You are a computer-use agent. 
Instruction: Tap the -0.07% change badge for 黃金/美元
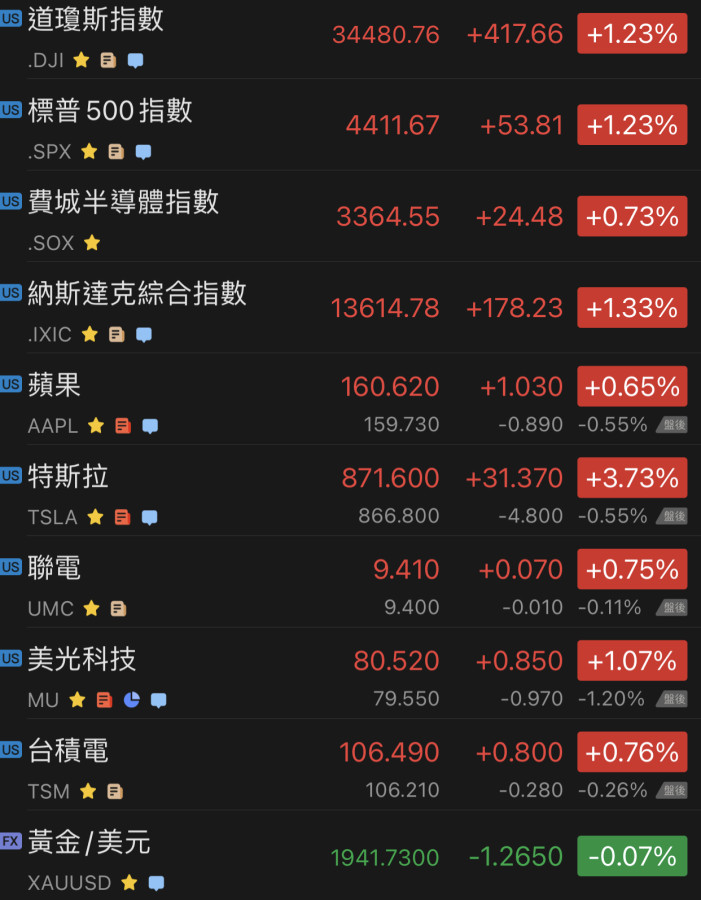coord(632,857)
